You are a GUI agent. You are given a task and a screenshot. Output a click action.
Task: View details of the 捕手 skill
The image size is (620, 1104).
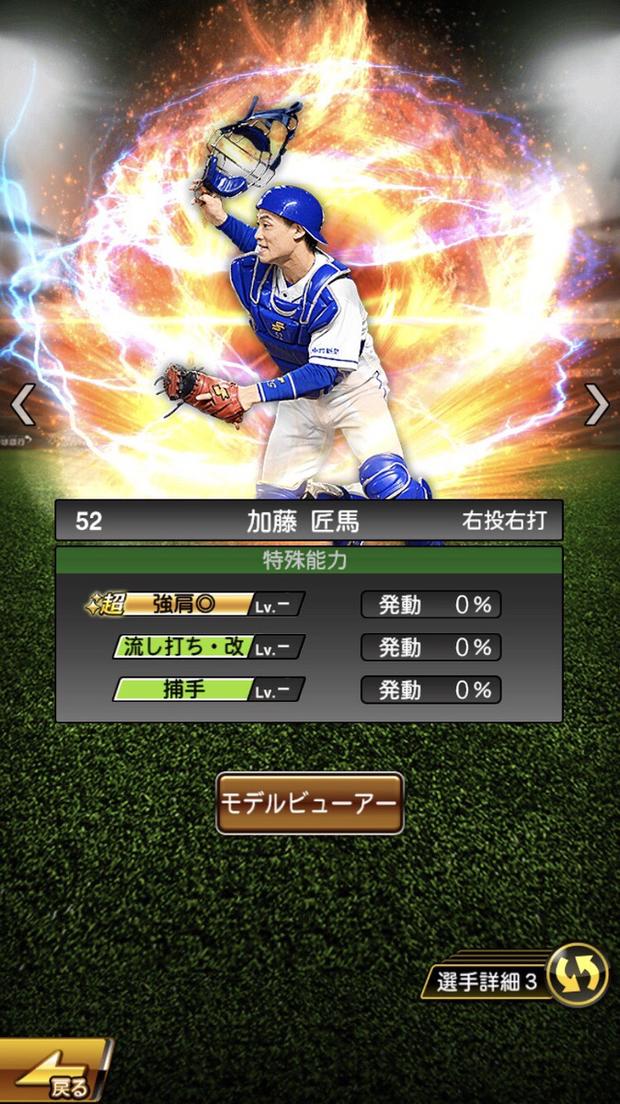tap(208, 690)
